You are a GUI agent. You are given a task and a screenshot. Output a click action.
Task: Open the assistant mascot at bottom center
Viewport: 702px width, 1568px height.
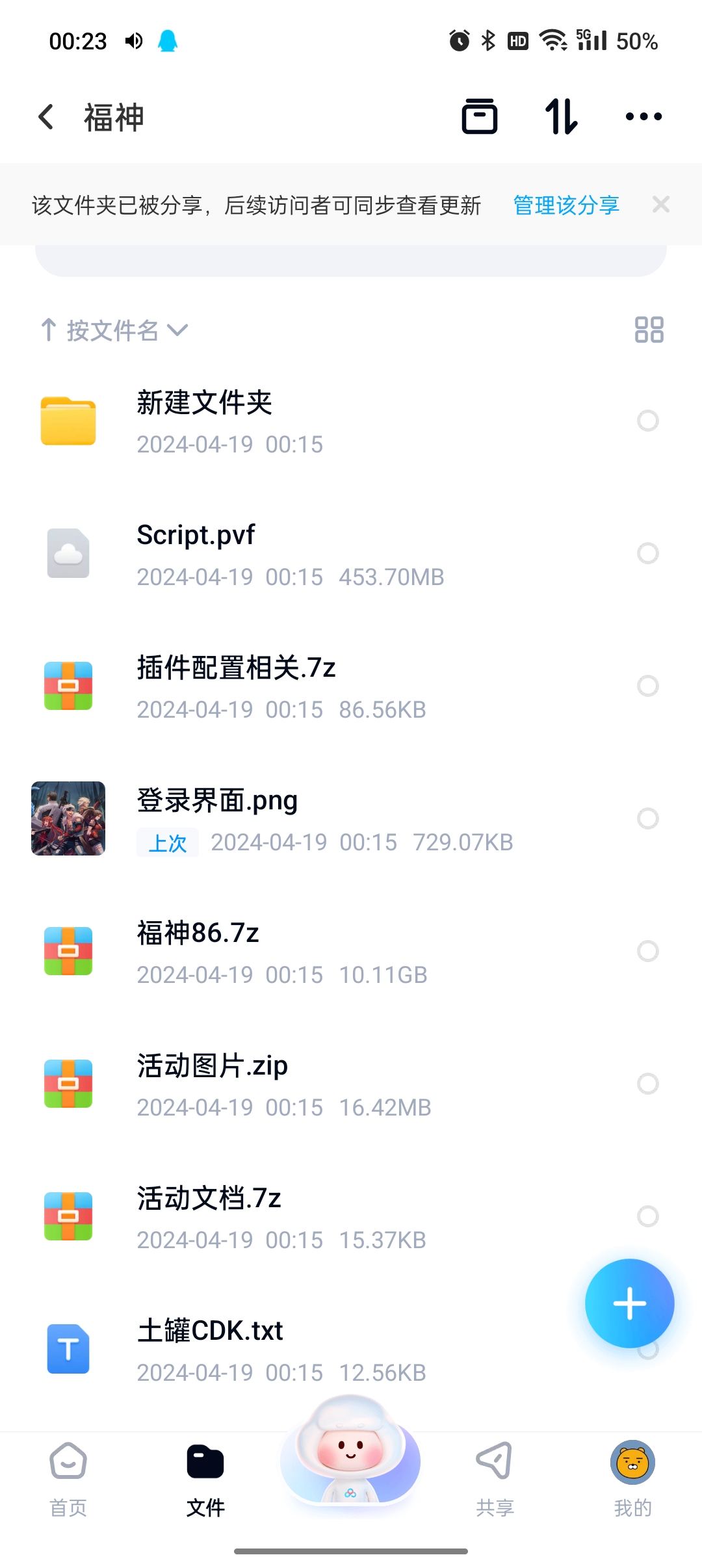click(x=350, y=1459)
